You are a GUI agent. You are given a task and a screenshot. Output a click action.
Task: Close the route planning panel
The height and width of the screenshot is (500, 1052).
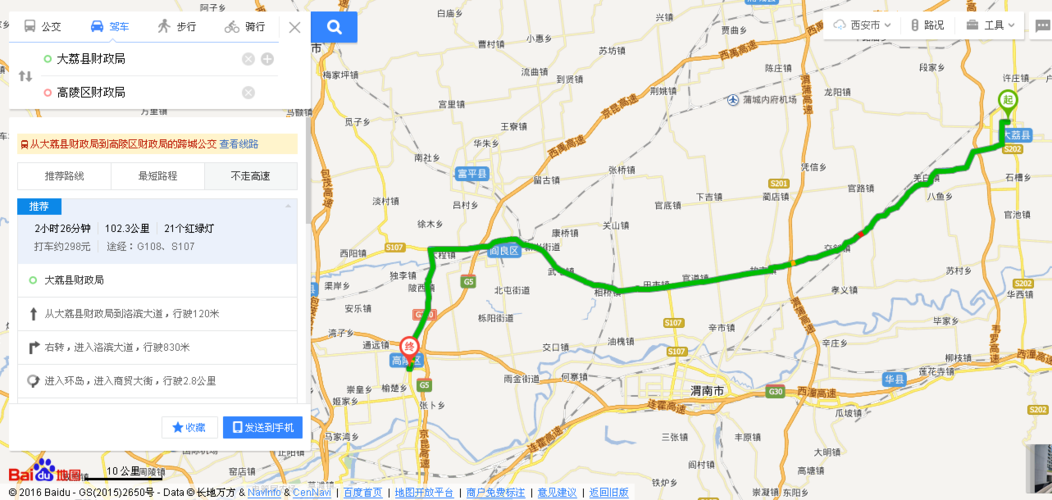point(294,27)
